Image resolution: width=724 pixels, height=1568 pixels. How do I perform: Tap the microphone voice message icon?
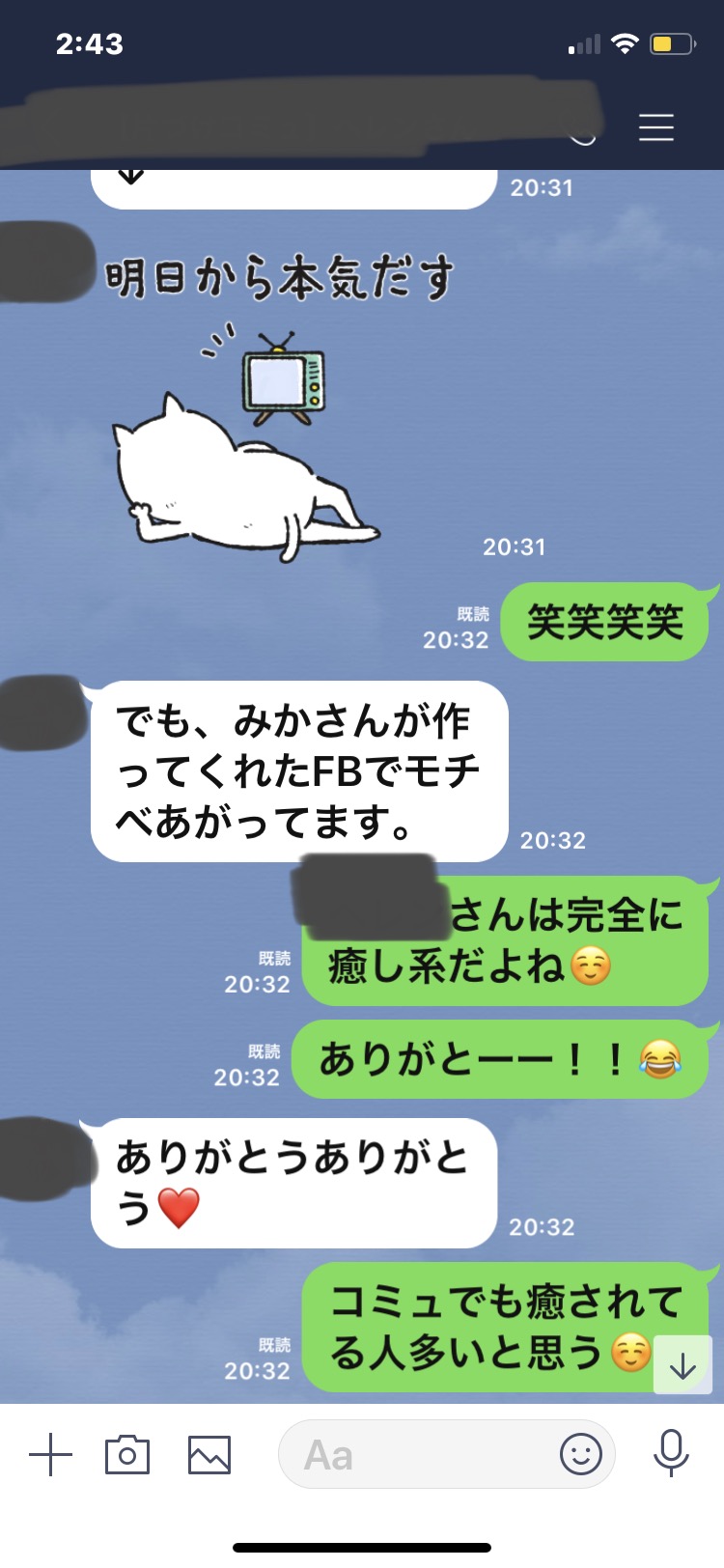(x=671, y=1453)
